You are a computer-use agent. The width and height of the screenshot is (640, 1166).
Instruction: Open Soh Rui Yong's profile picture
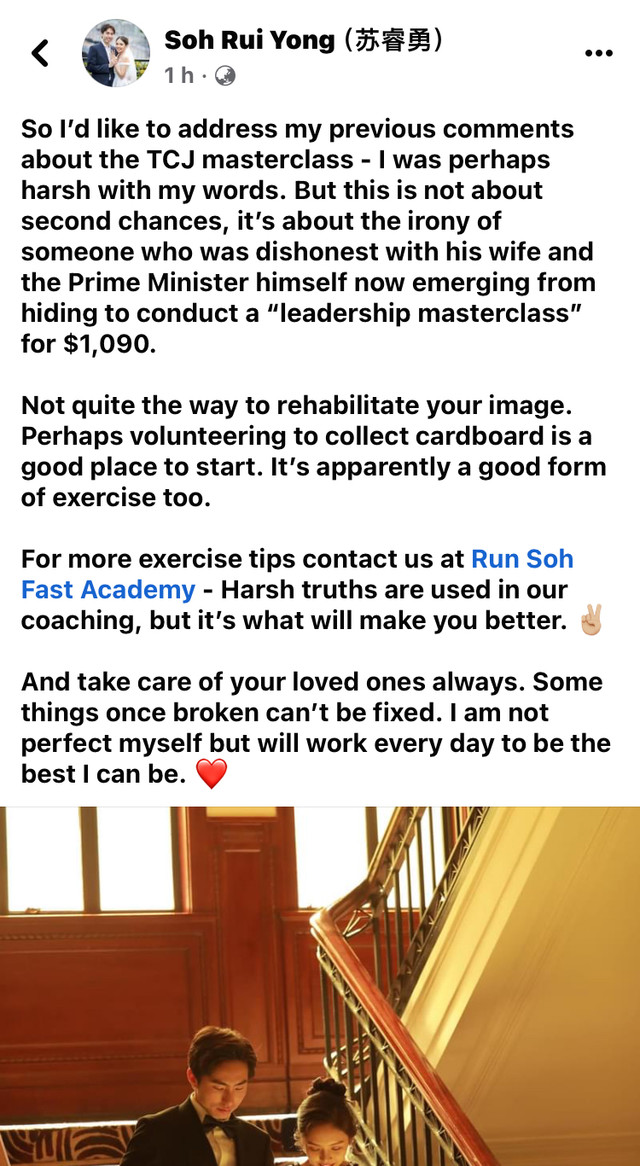115,53
